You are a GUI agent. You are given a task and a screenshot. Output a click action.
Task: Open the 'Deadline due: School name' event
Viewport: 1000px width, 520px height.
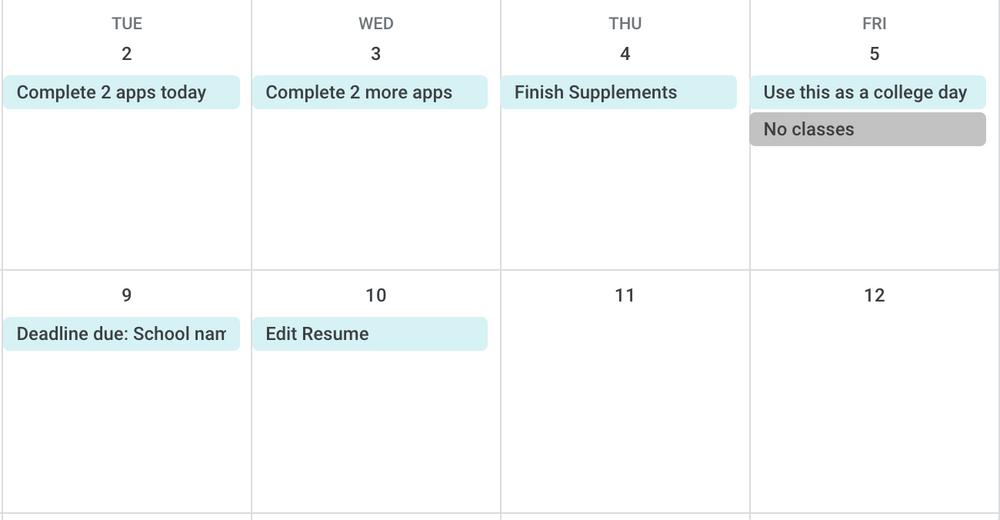(x=120, y=334)
